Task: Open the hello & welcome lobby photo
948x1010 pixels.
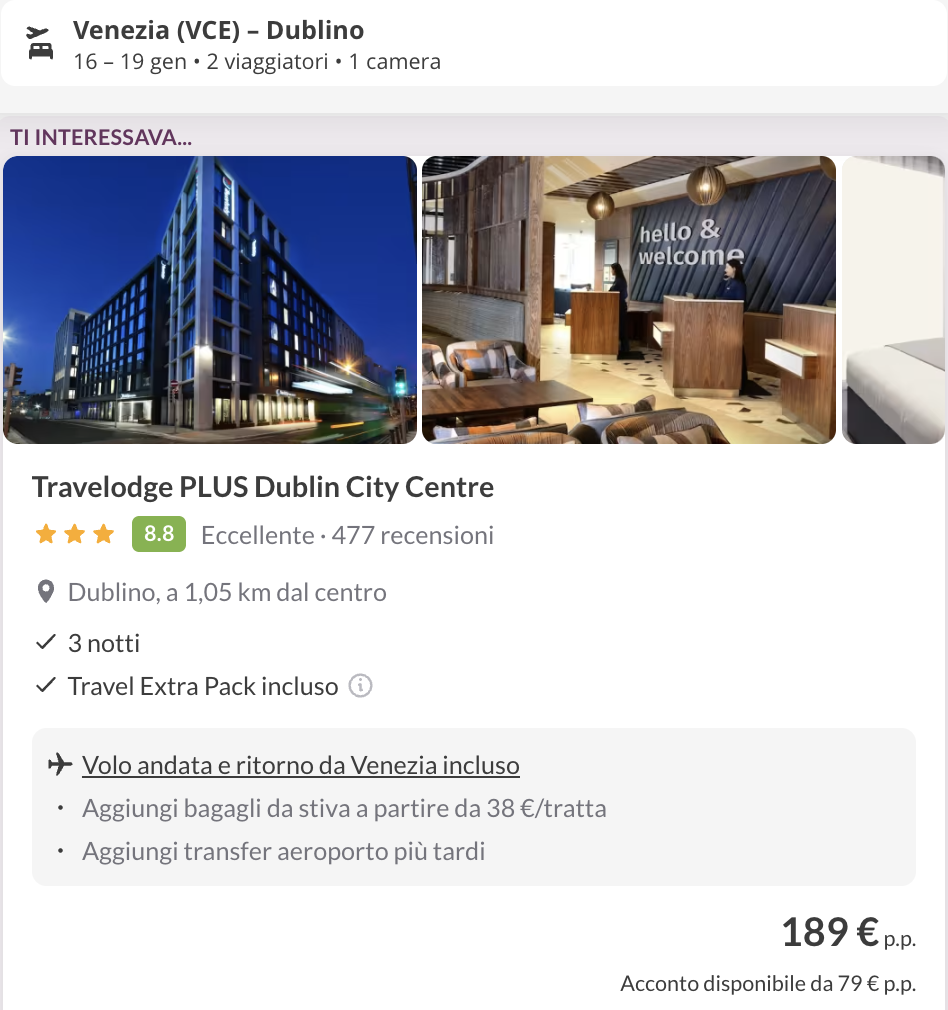Action: [x=629, y=299]
